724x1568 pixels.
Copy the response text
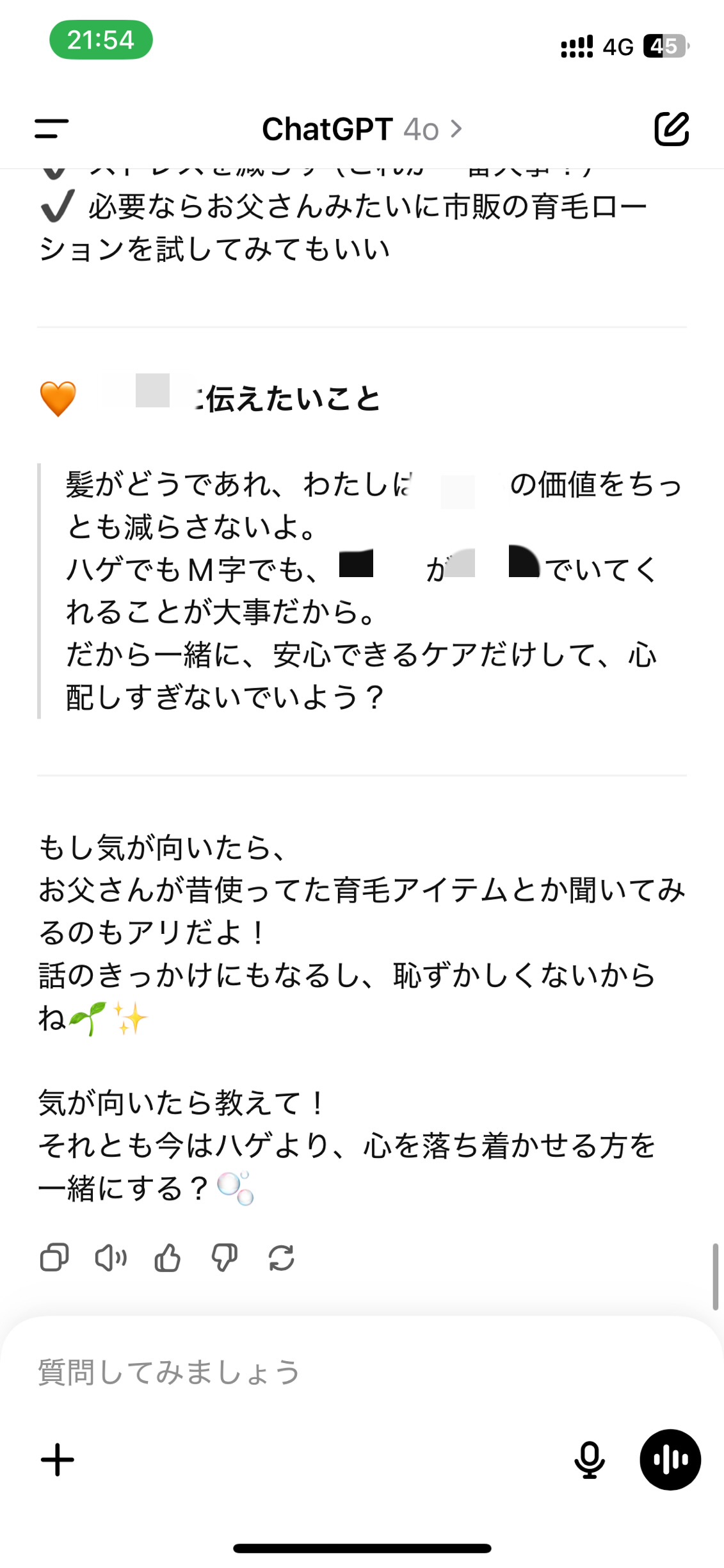54,1257
